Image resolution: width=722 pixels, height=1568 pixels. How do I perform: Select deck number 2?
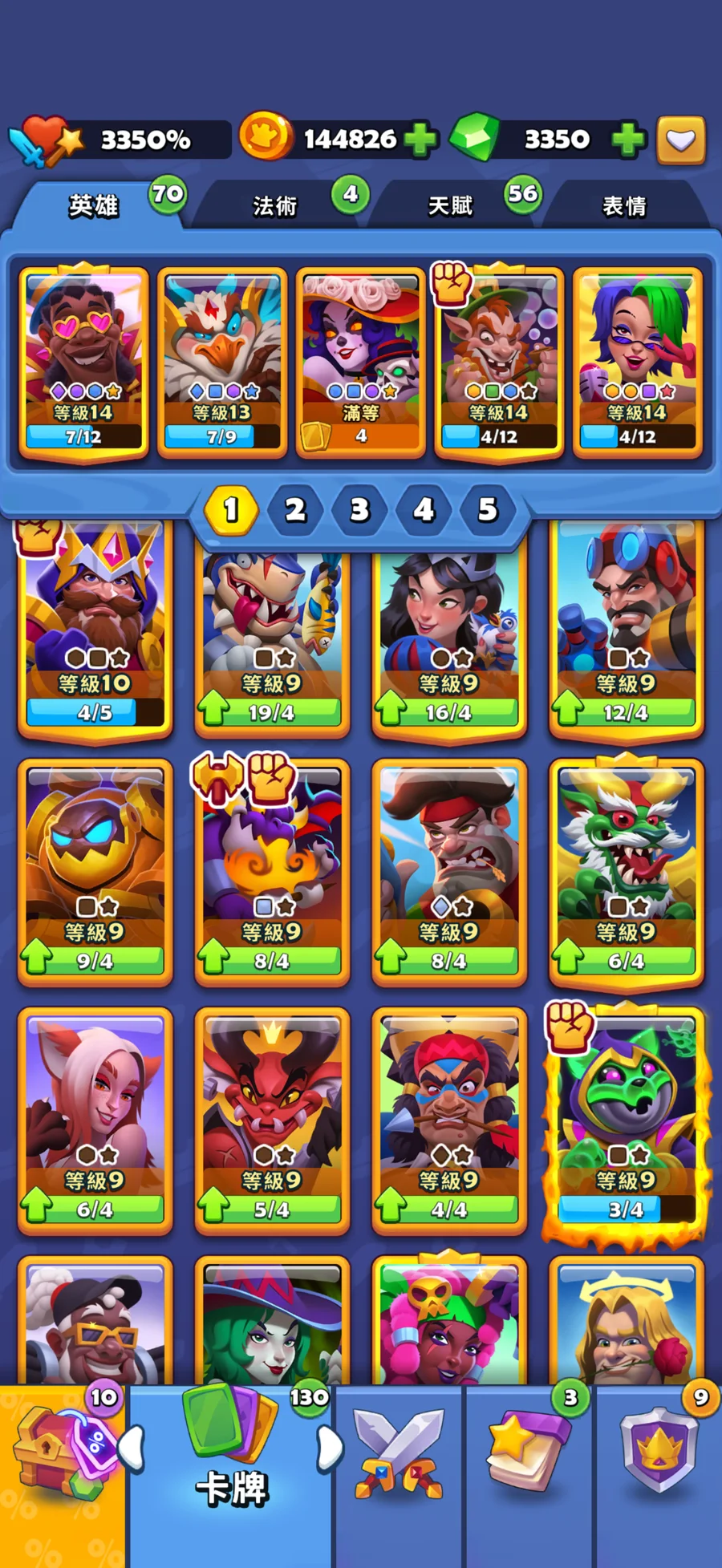(x=295, y=509)
